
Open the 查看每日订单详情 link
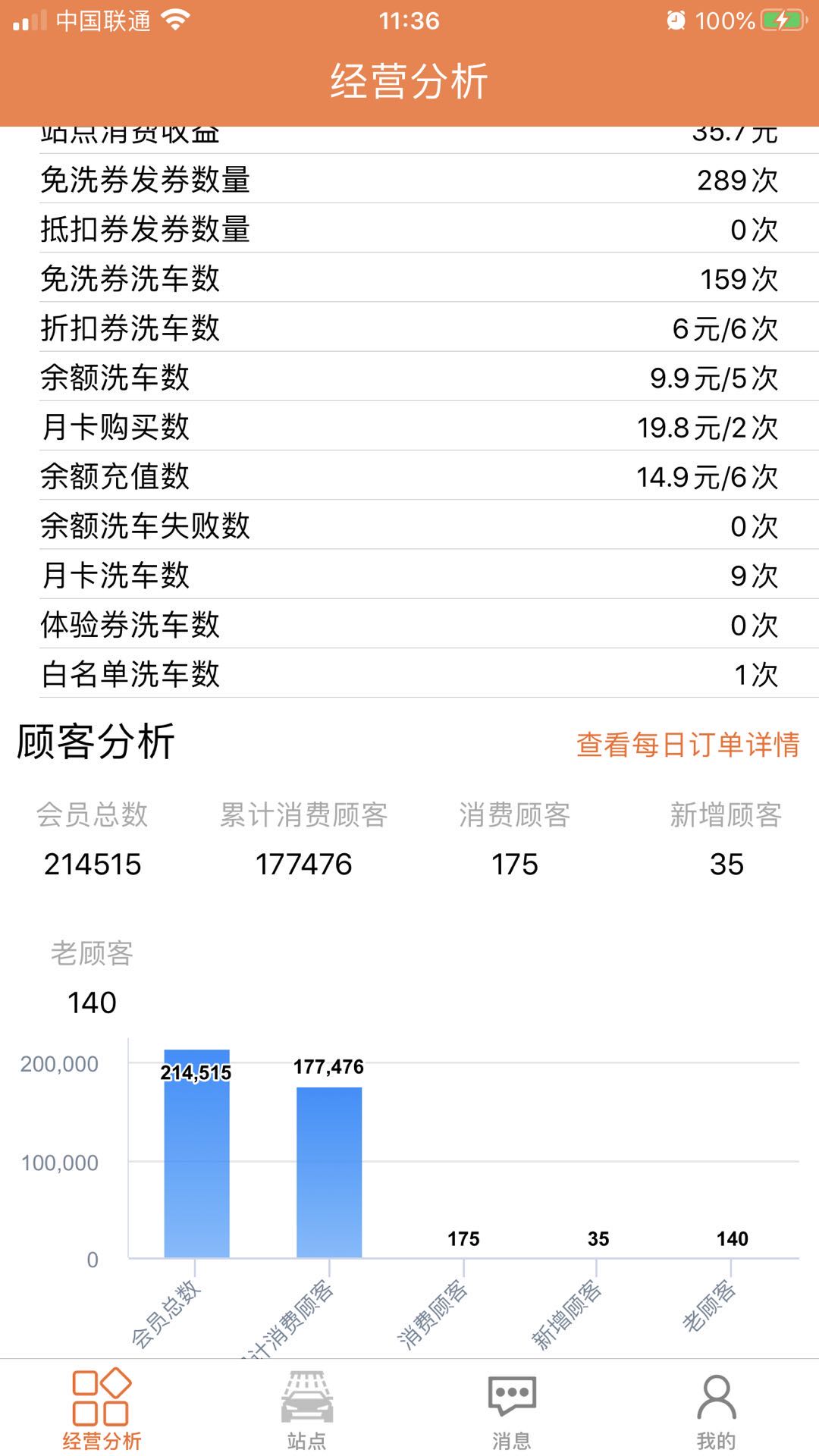tap(688, 745)
